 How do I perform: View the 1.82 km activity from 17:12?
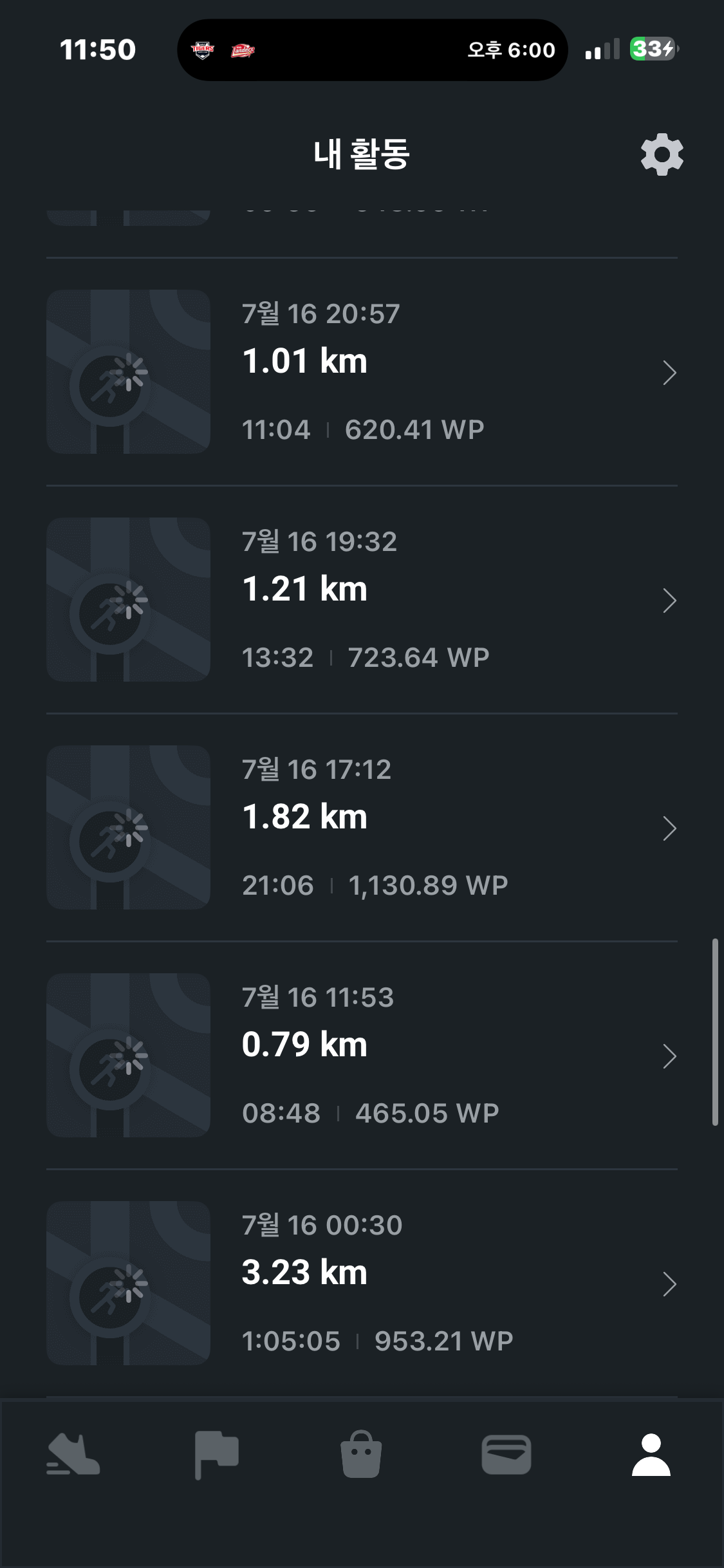[362, 828]
